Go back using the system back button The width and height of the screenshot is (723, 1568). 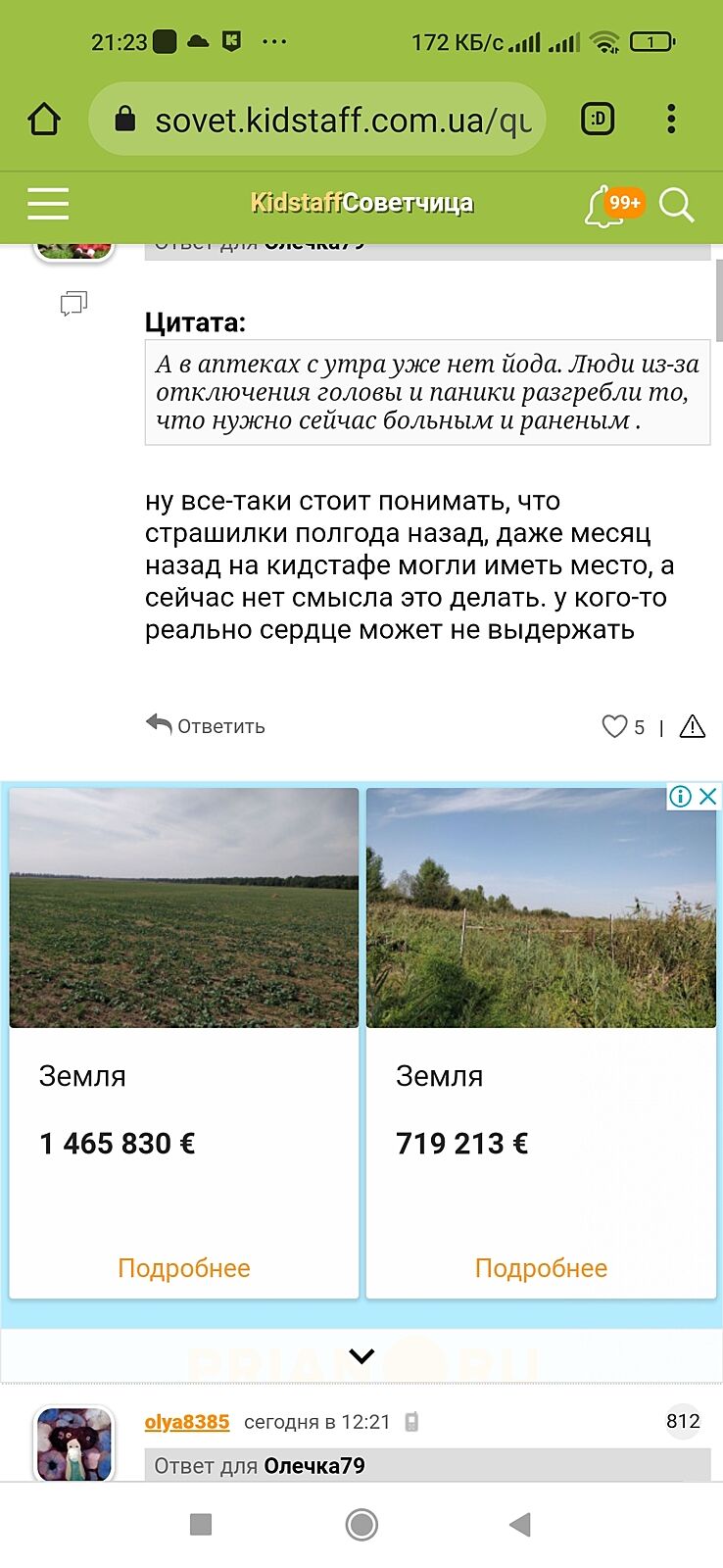520,1524
